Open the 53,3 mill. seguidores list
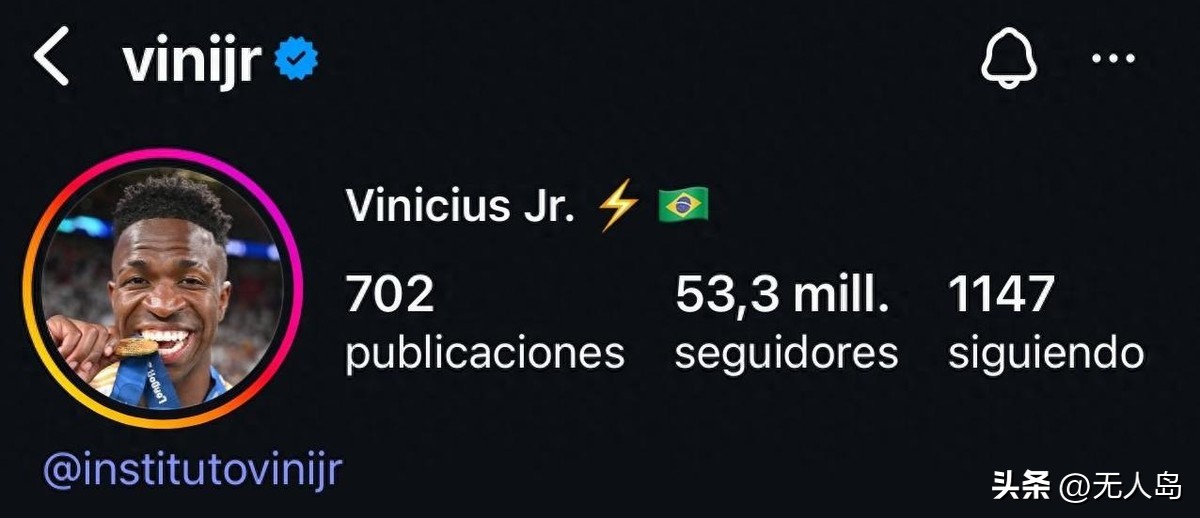 click(785, 324)
